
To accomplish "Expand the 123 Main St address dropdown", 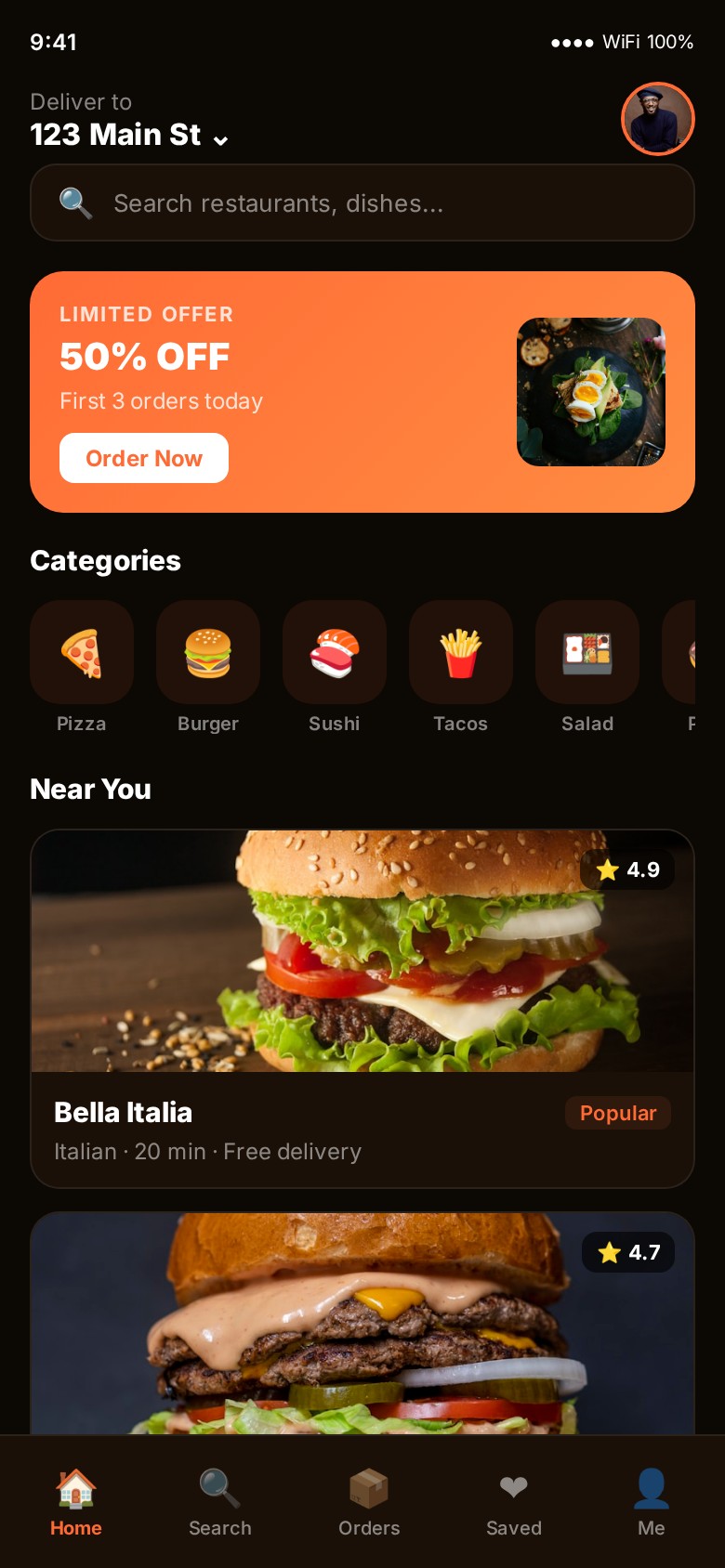I will pyautogui.click(x=130, y=136).
